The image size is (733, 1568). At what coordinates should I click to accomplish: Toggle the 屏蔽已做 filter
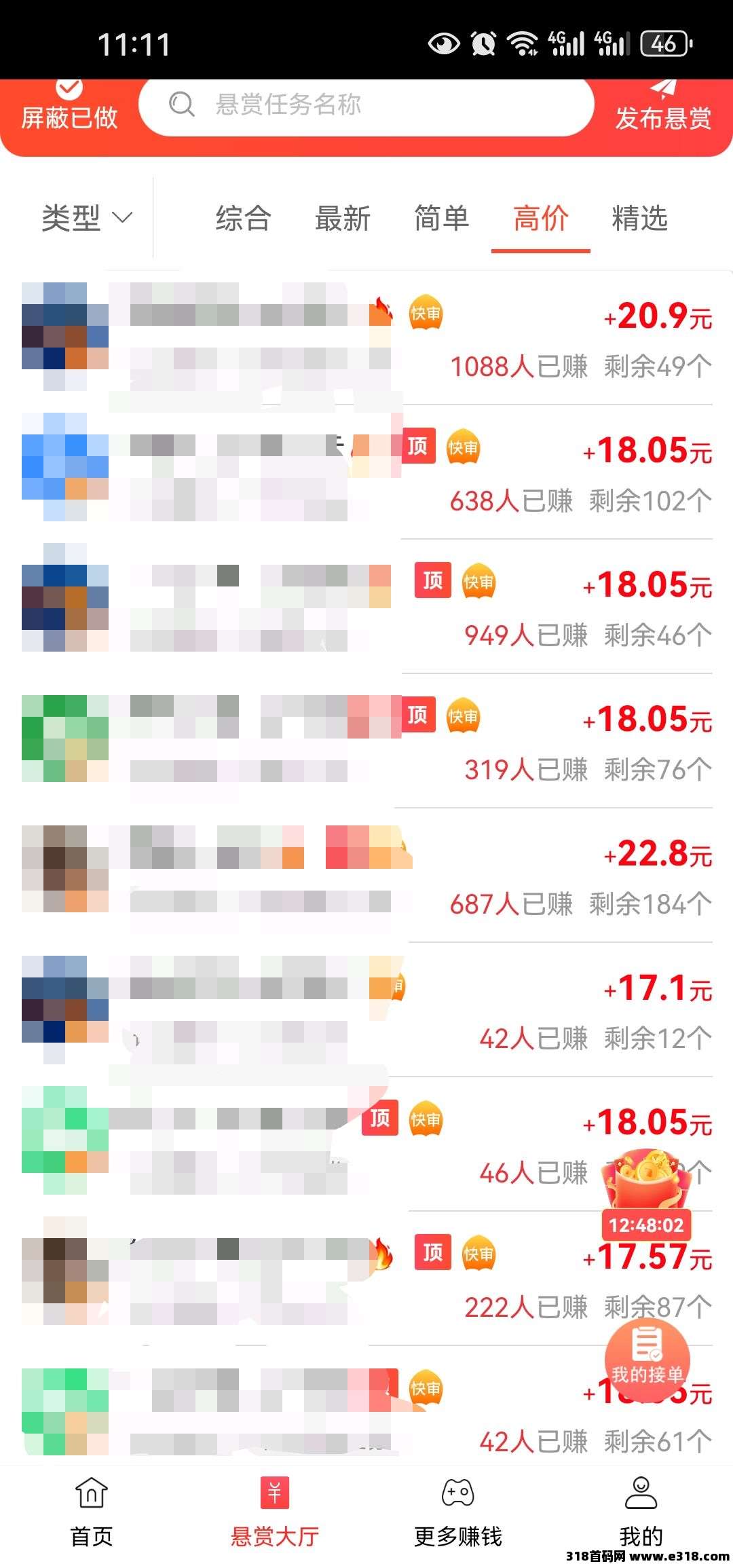point(69,107)
